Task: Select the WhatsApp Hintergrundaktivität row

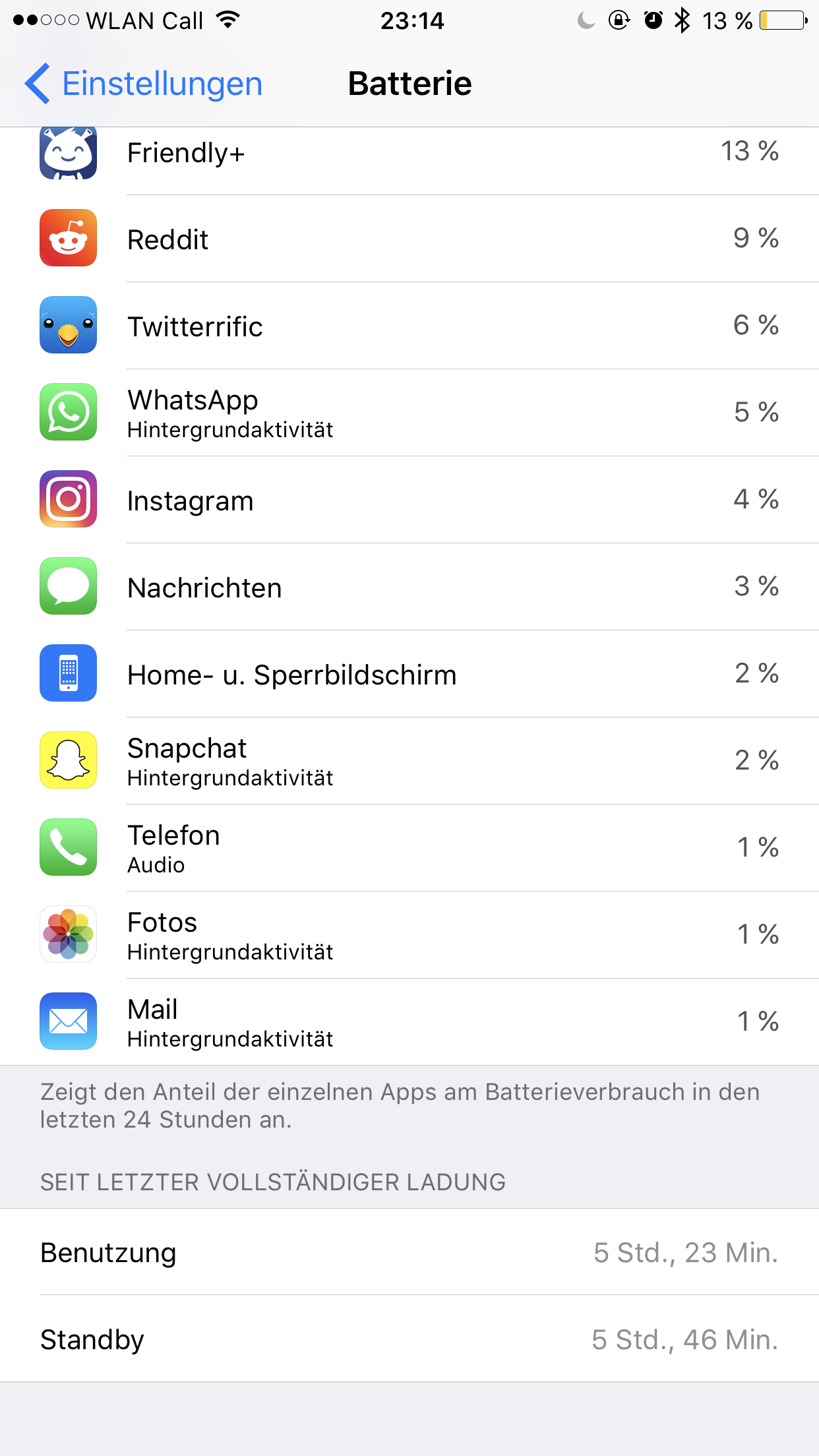Action: [x=409, y=413]
